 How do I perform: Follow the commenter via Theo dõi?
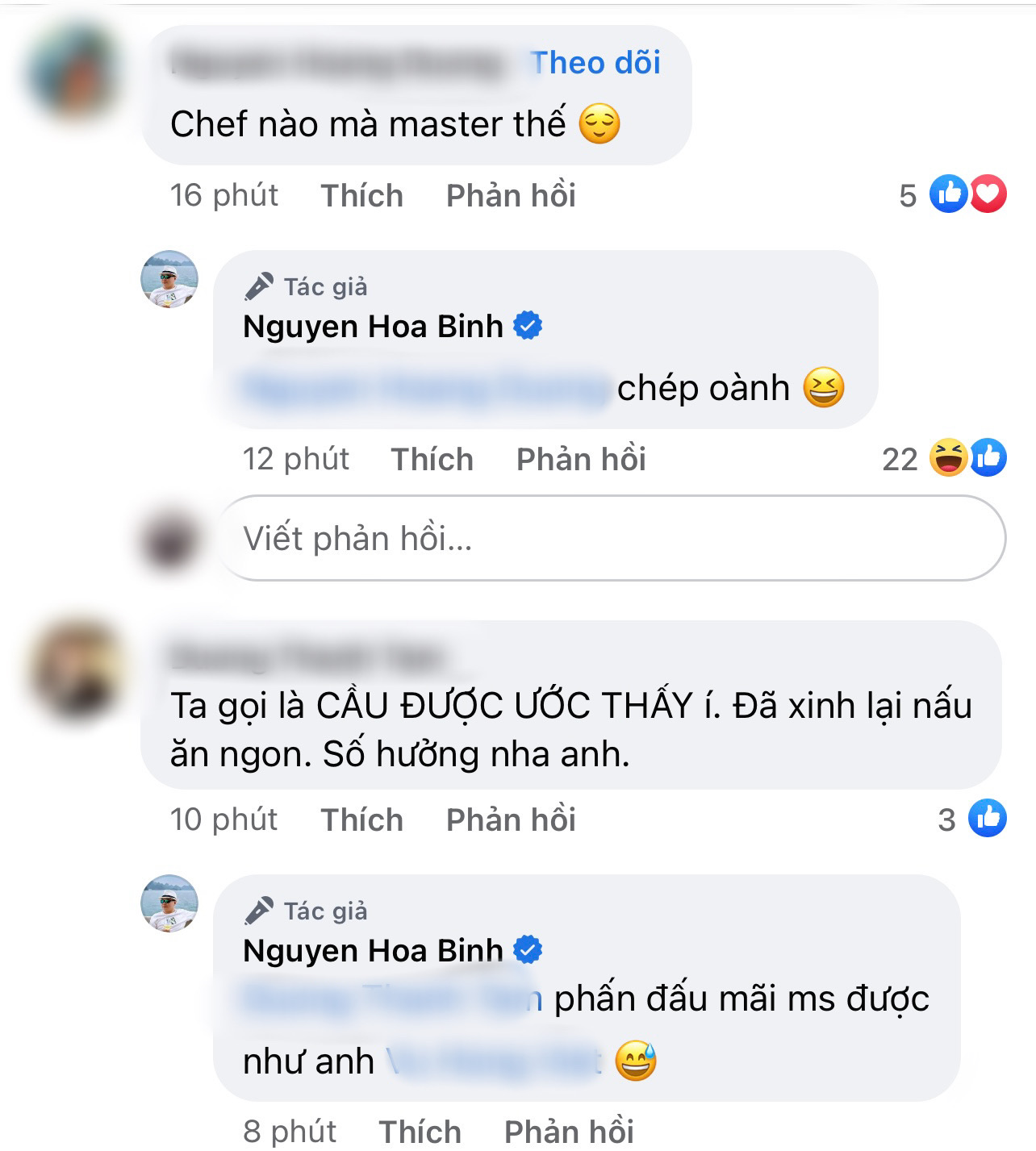(x=595, y=63)
